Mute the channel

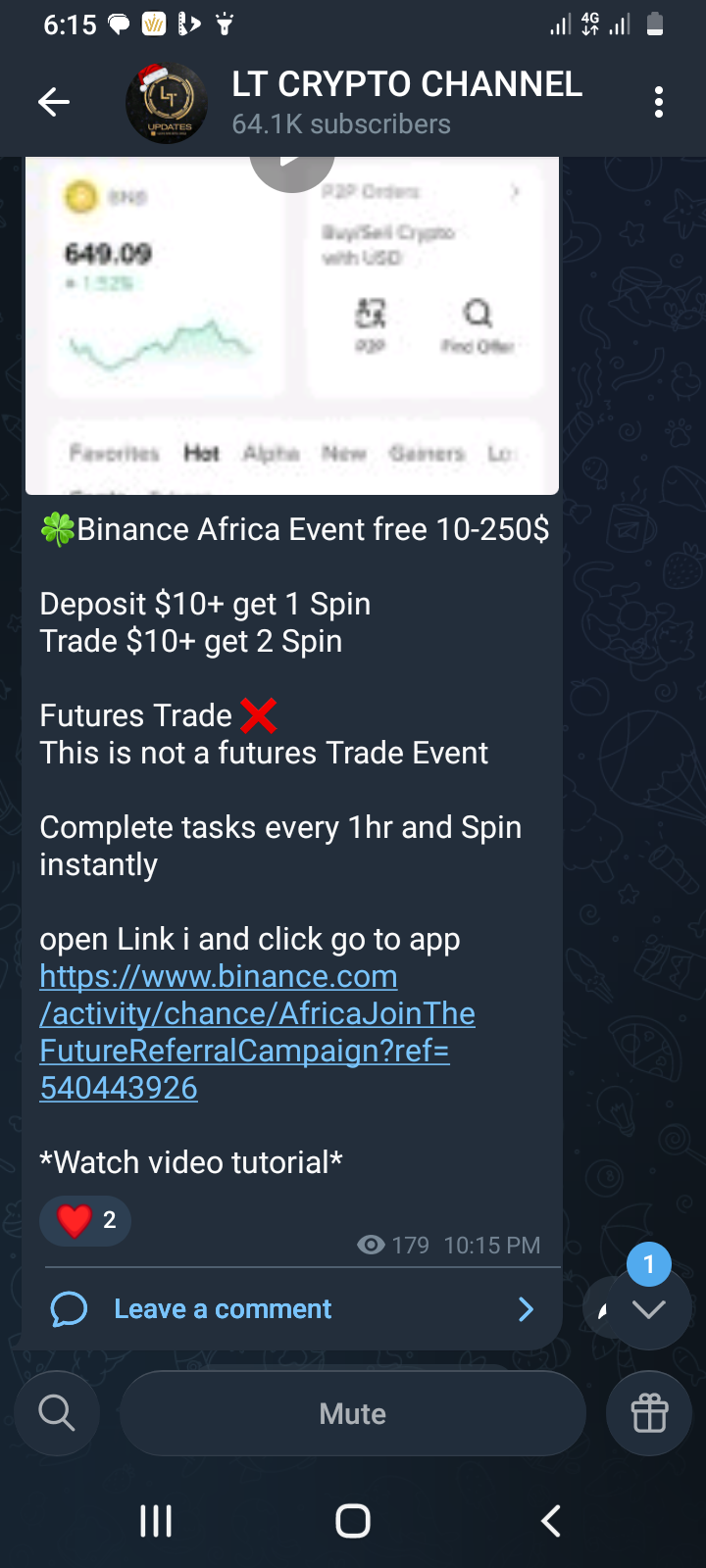[353, 1413]
